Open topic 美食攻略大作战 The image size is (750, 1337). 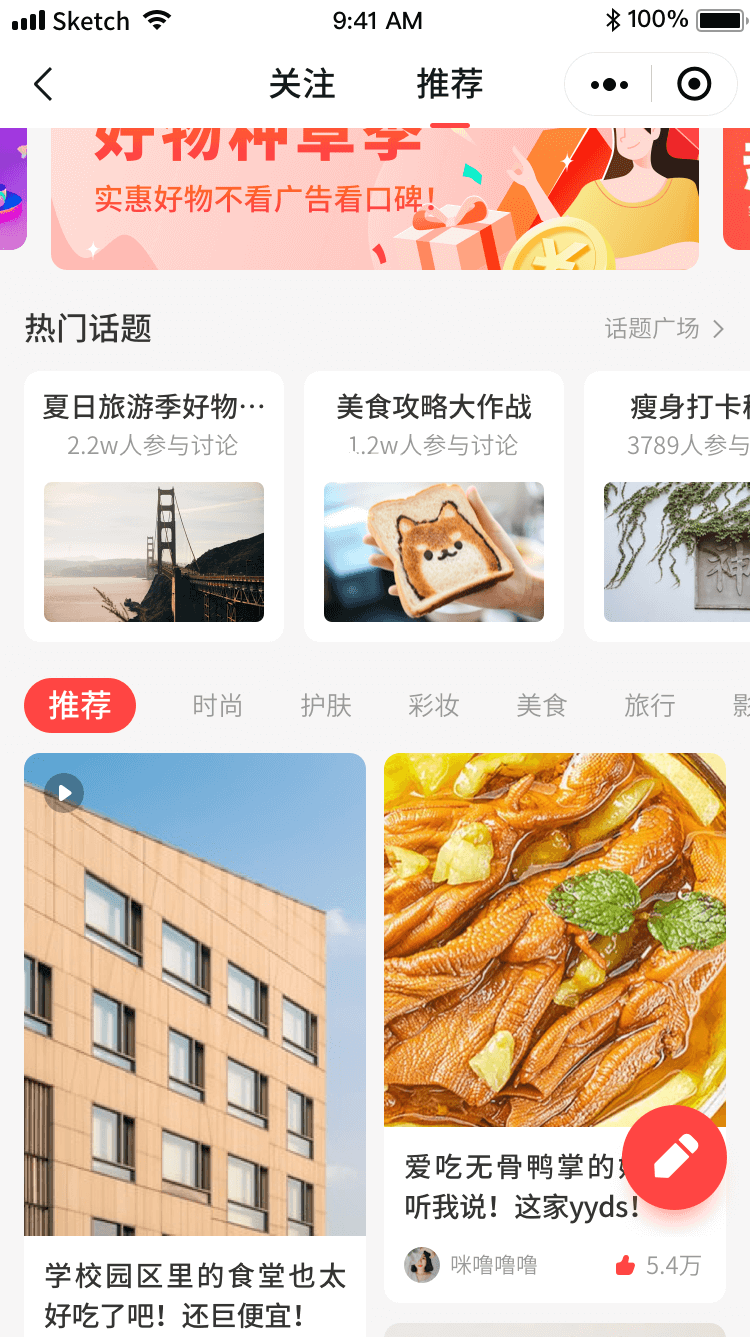(x=434, y=506)
